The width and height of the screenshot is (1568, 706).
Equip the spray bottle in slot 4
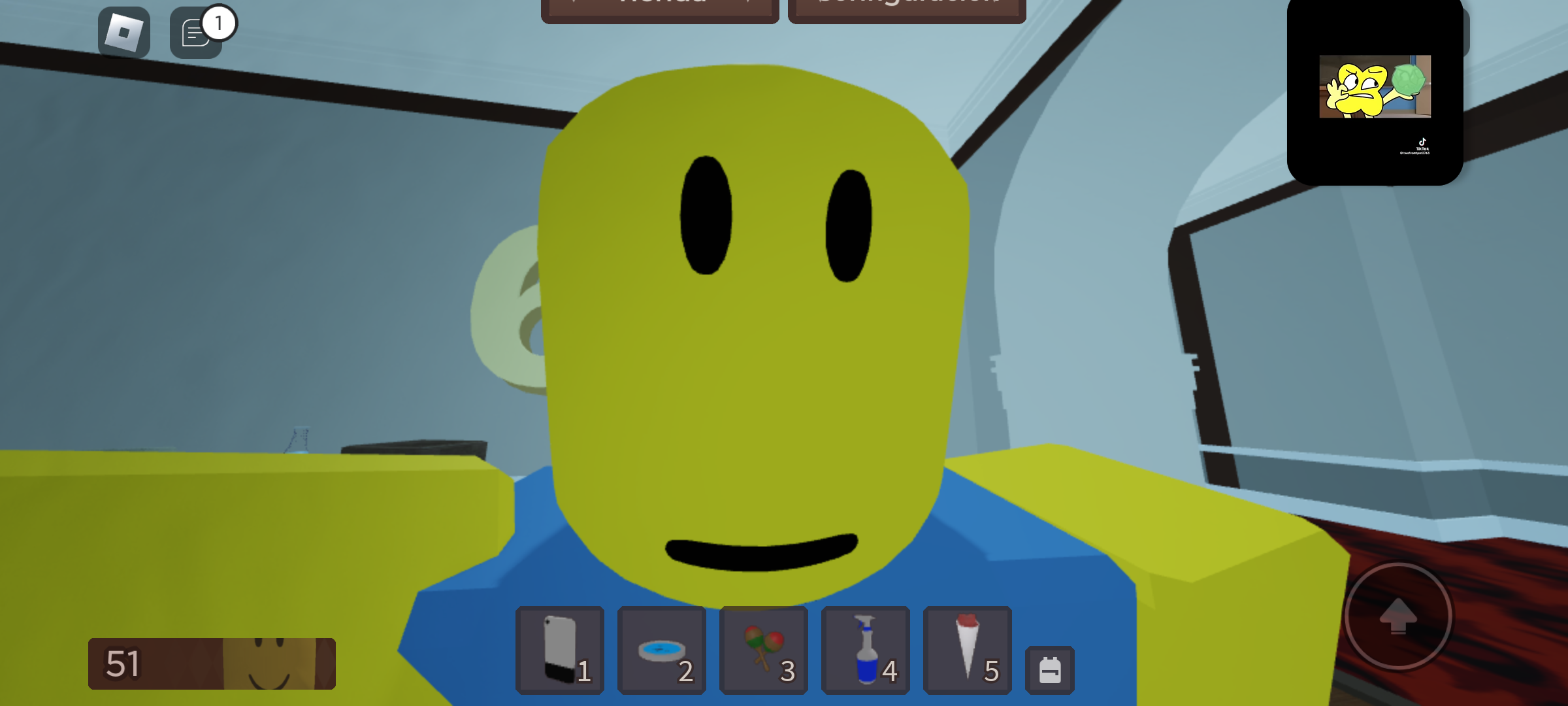pos(866,650)
